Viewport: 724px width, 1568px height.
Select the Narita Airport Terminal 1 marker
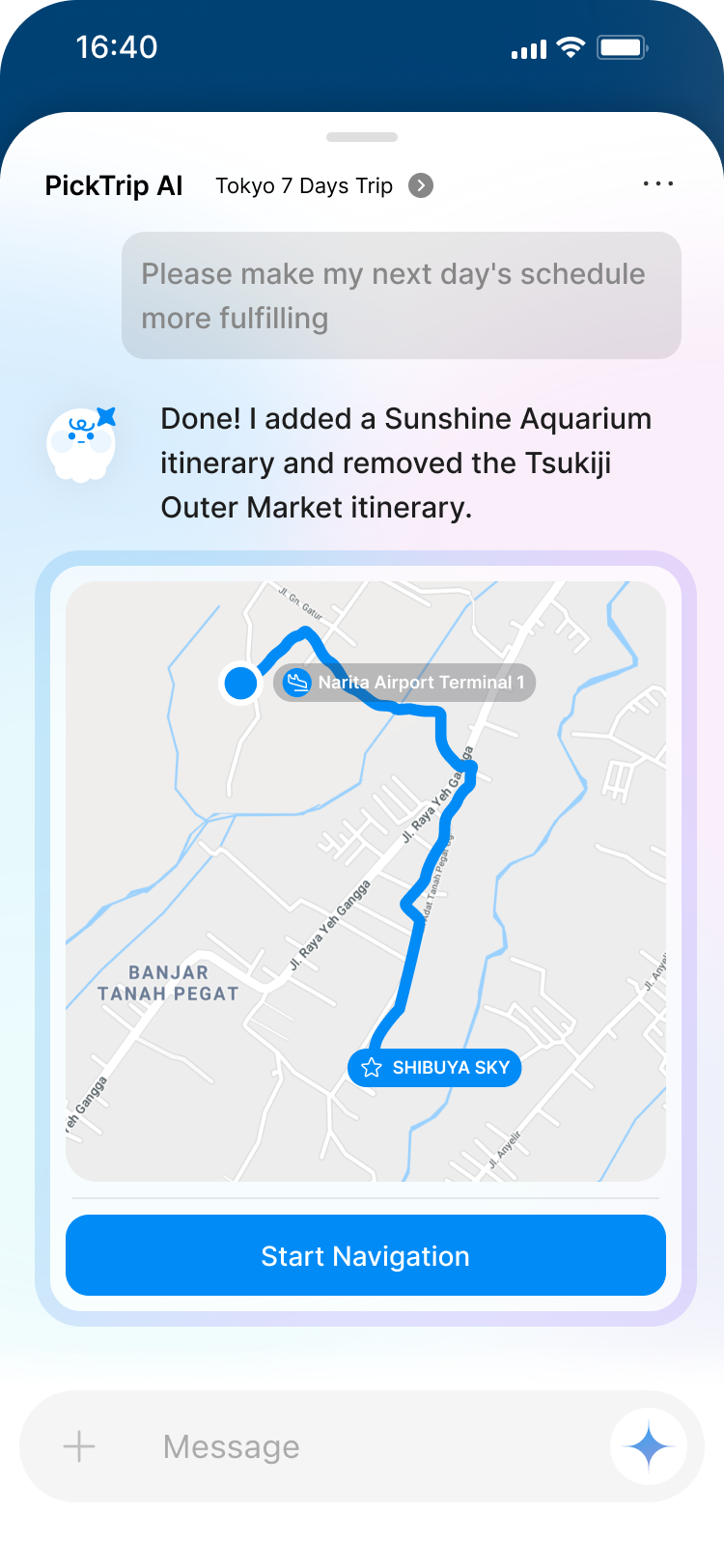[404, 683]
